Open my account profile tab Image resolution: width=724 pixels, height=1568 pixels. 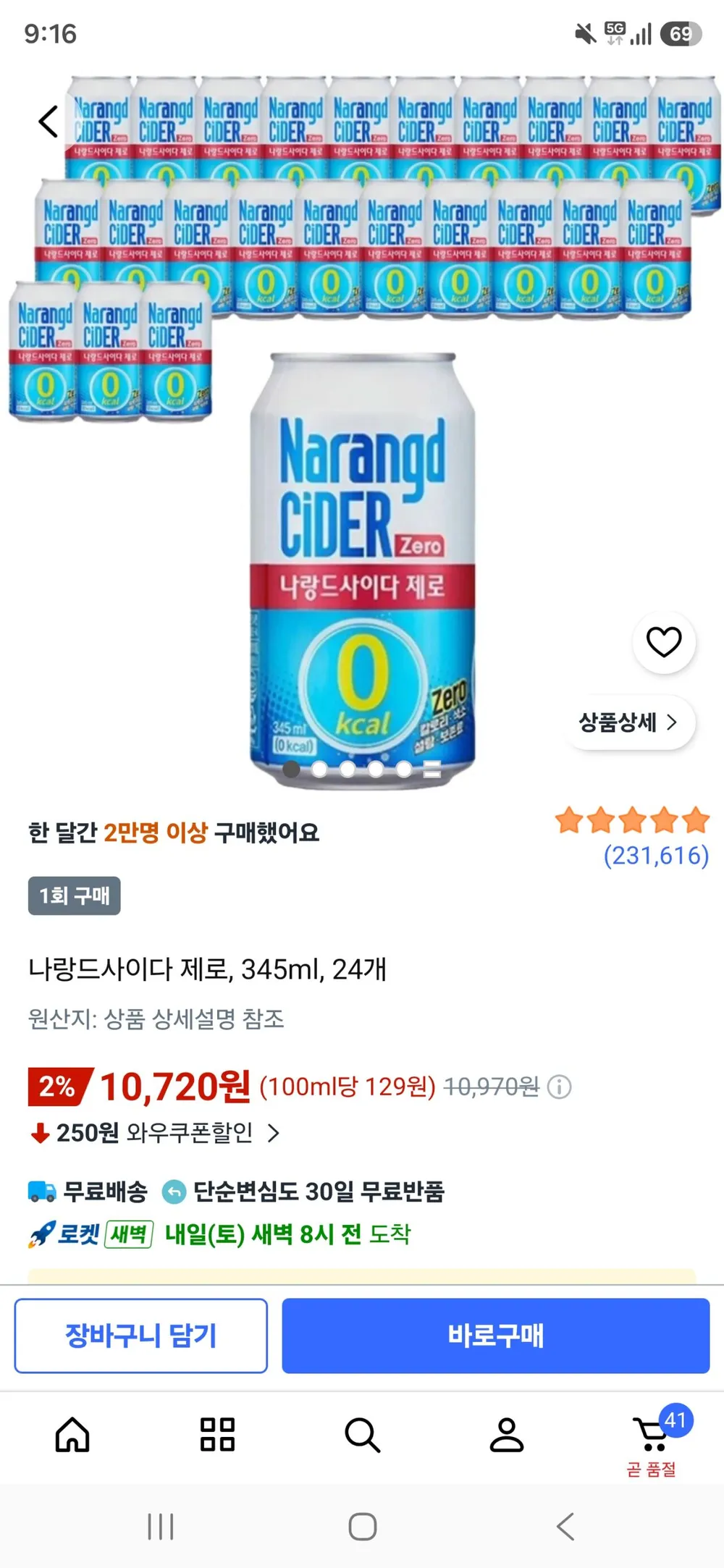coord(507,1434)
